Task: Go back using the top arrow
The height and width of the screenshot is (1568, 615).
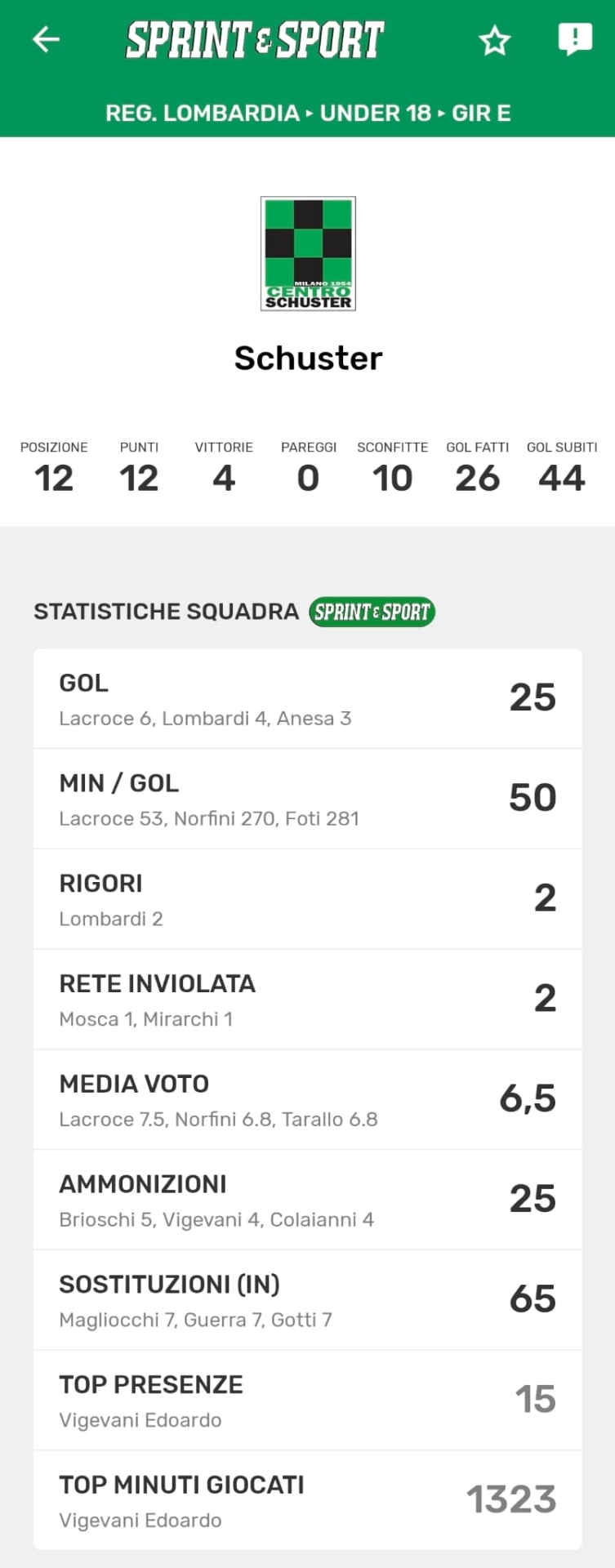Action: coord(46,38)
